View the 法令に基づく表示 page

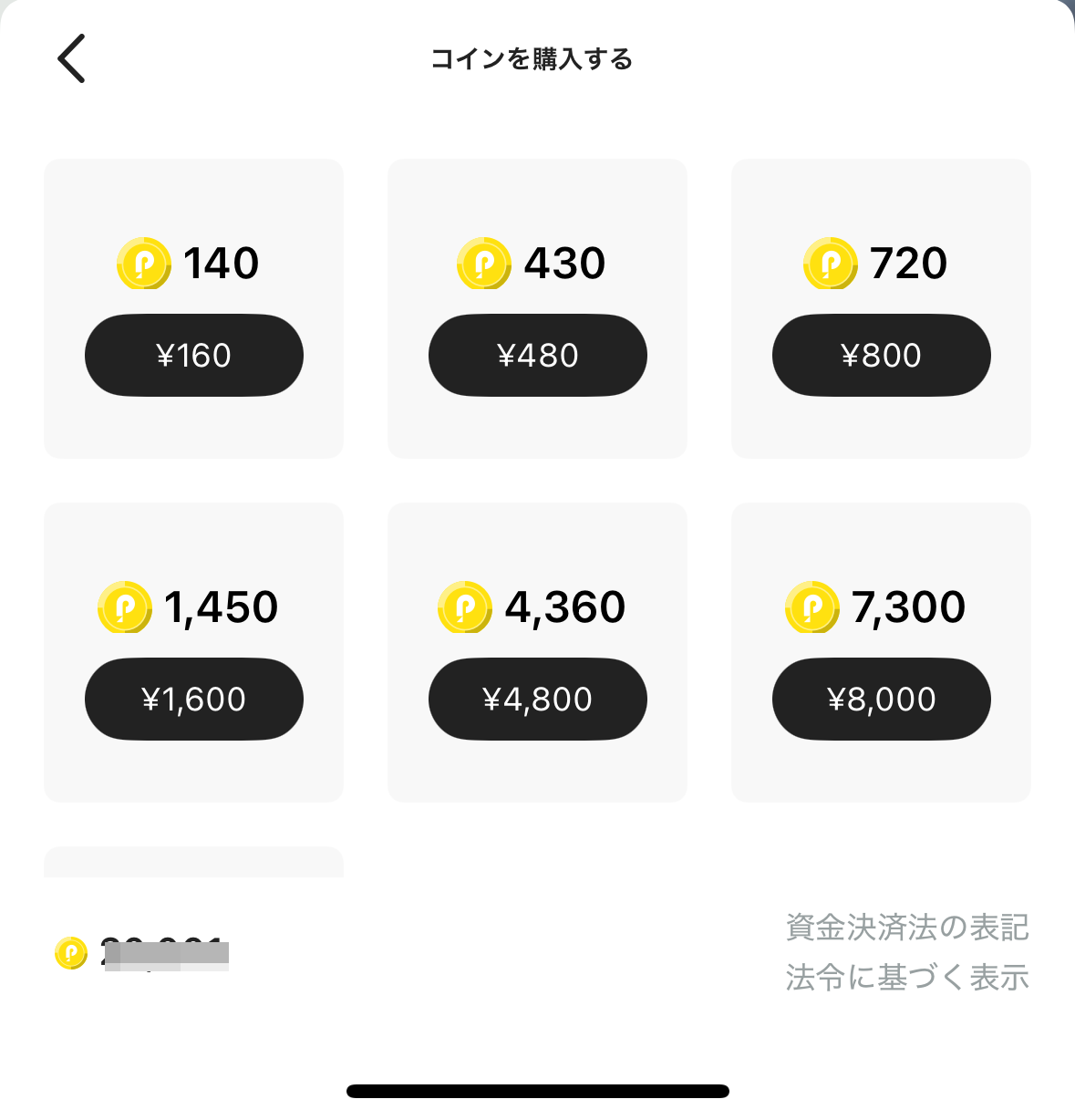point(907,978)
